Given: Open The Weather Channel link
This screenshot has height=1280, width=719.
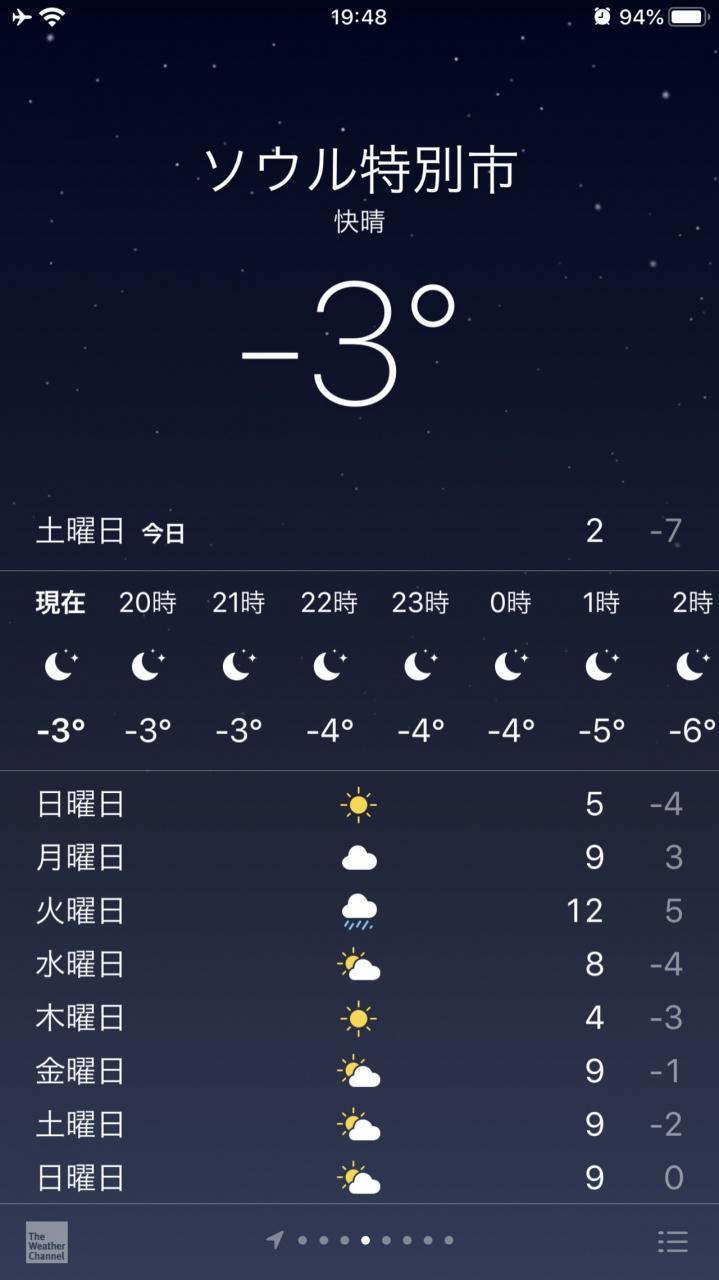Looking at the screenshot, I should [x=47, y=1241].
